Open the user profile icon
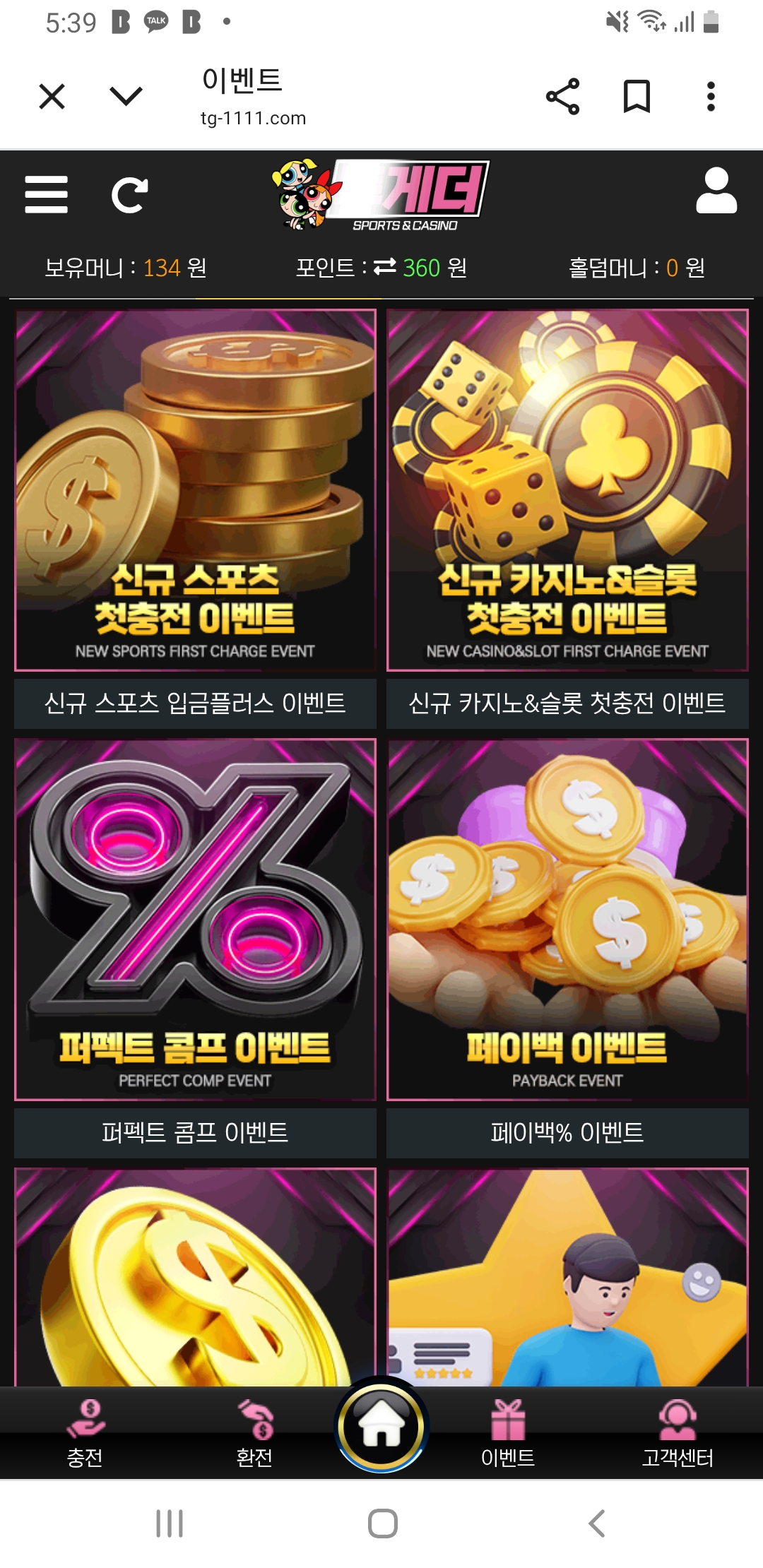 [716, 191]
